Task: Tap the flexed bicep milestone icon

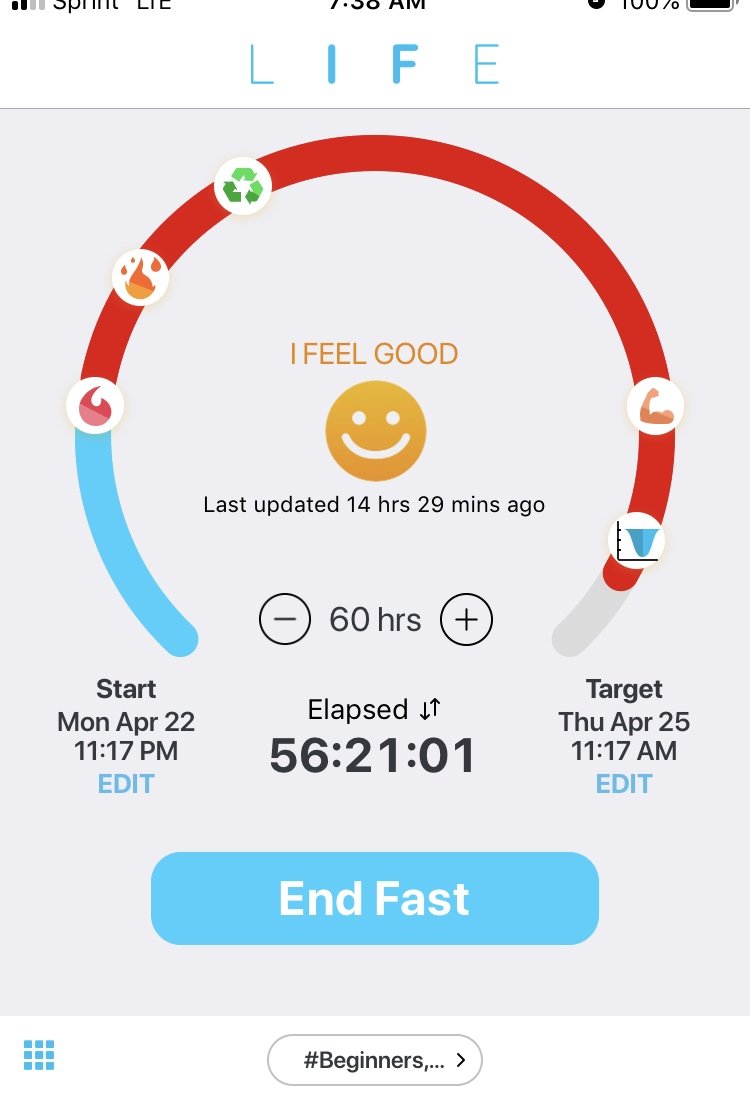Action: point(655,406)
